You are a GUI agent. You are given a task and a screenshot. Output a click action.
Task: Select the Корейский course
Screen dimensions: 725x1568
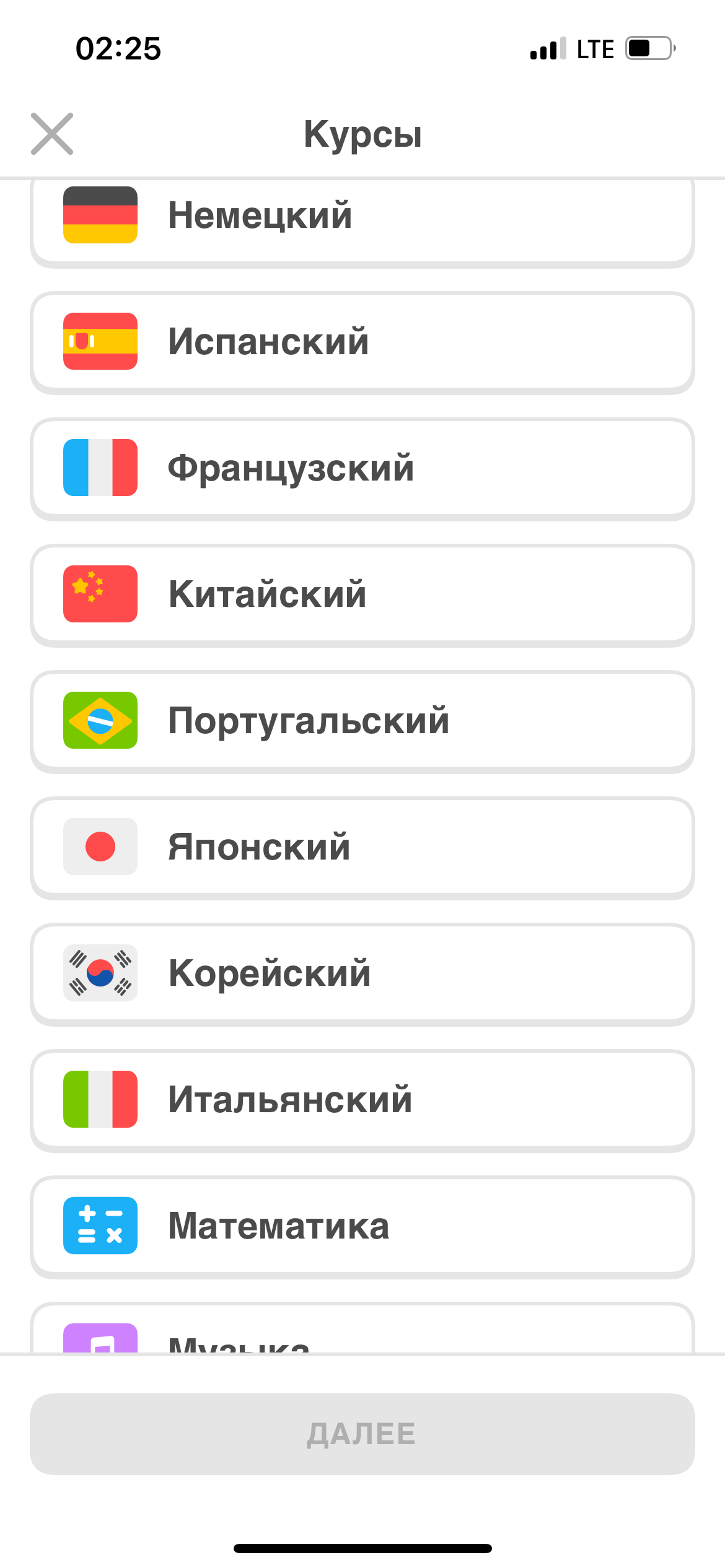coord(362,973)
